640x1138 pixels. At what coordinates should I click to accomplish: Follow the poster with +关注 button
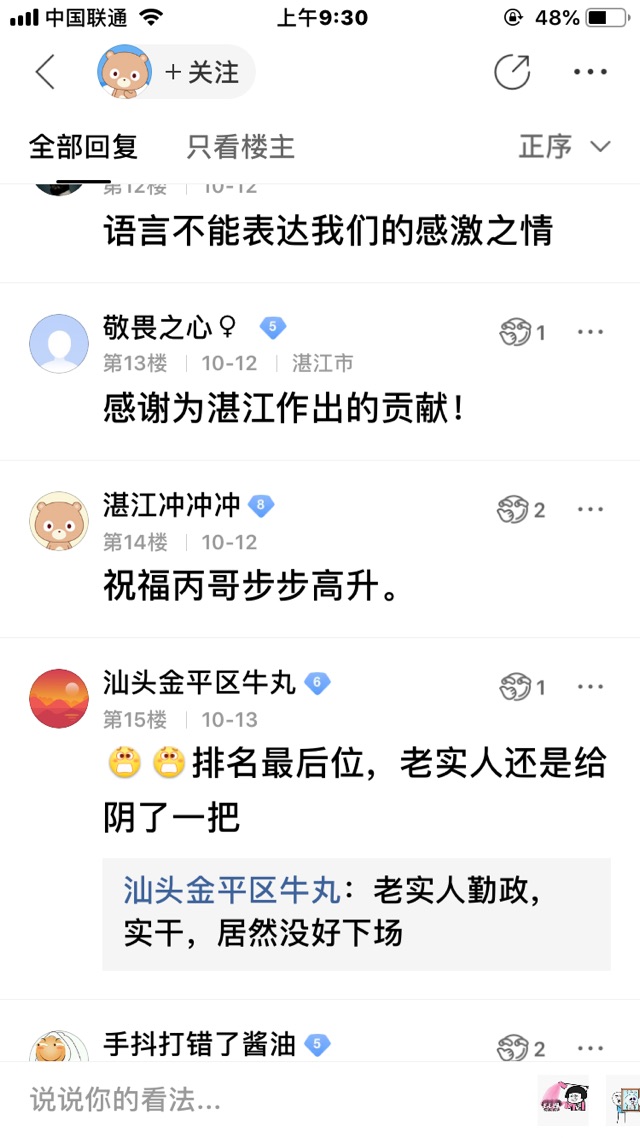click(202, 72)
